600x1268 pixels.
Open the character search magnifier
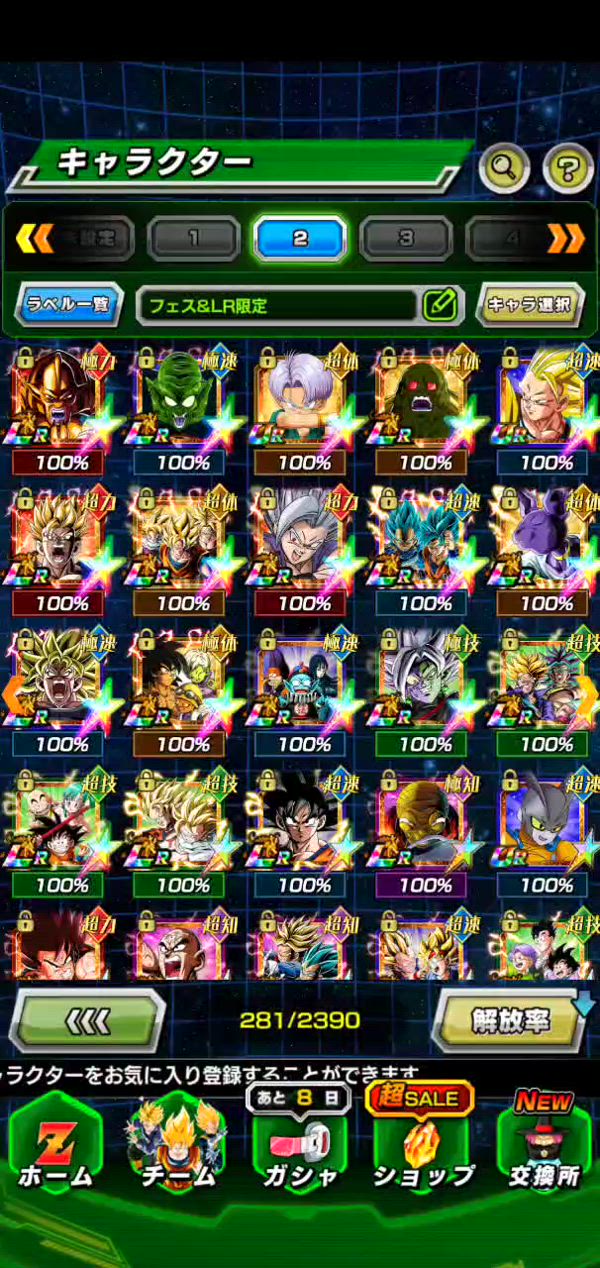(504, 168)
